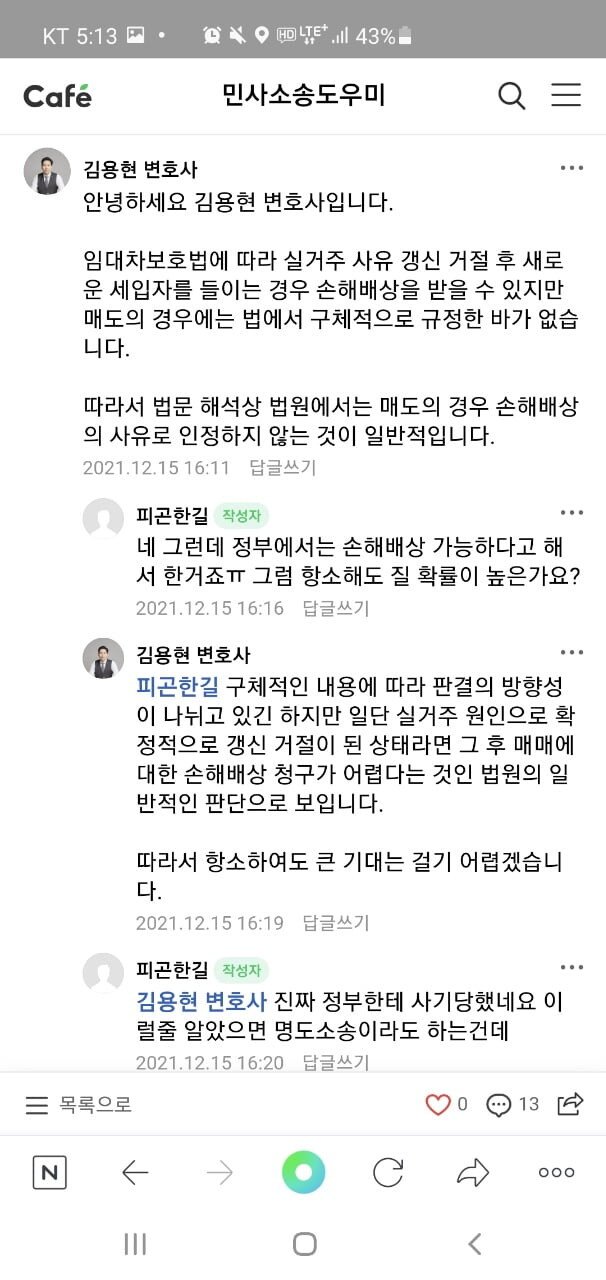Open options for the 16:16 피곤한길 comment
The width and height of the screenshot is (606, 1280).
click(571, 513)
